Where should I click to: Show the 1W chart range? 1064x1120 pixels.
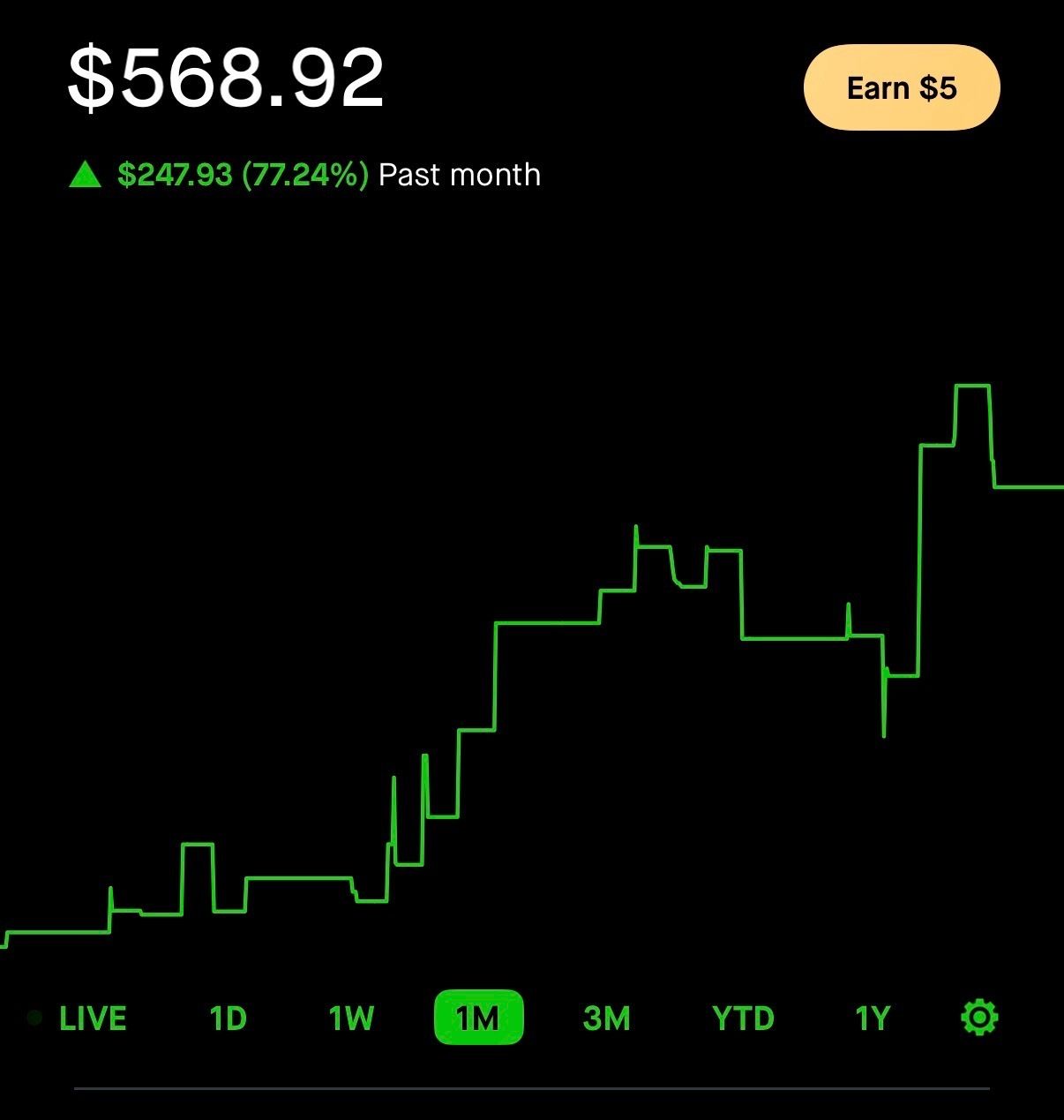(x=351, y=1019)
